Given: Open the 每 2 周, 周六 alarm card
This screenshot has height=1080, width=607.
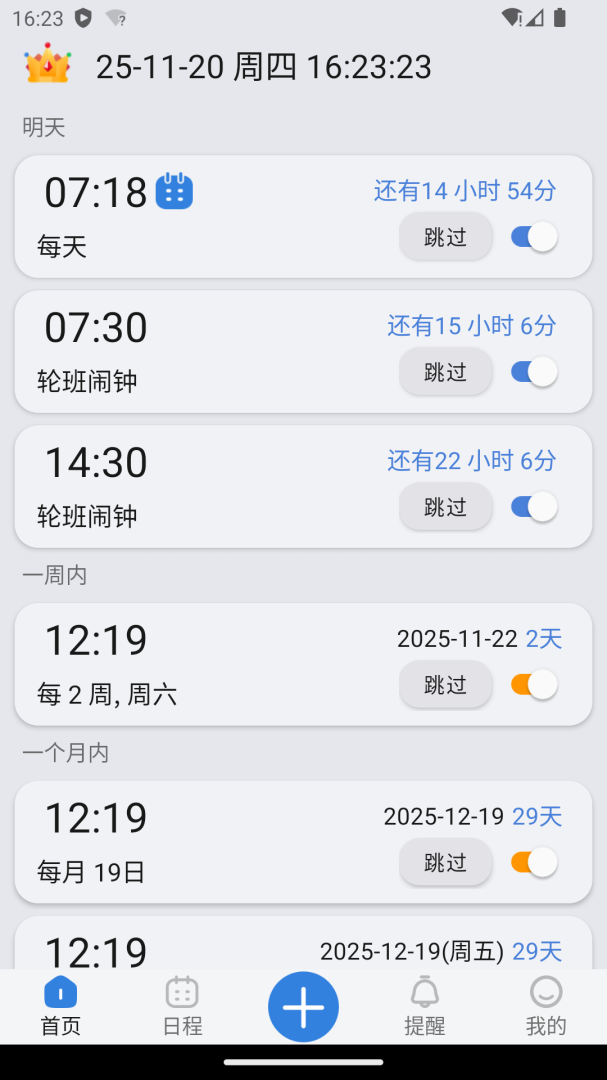Looking at the screenshot, I should click(x=200, y=665).
